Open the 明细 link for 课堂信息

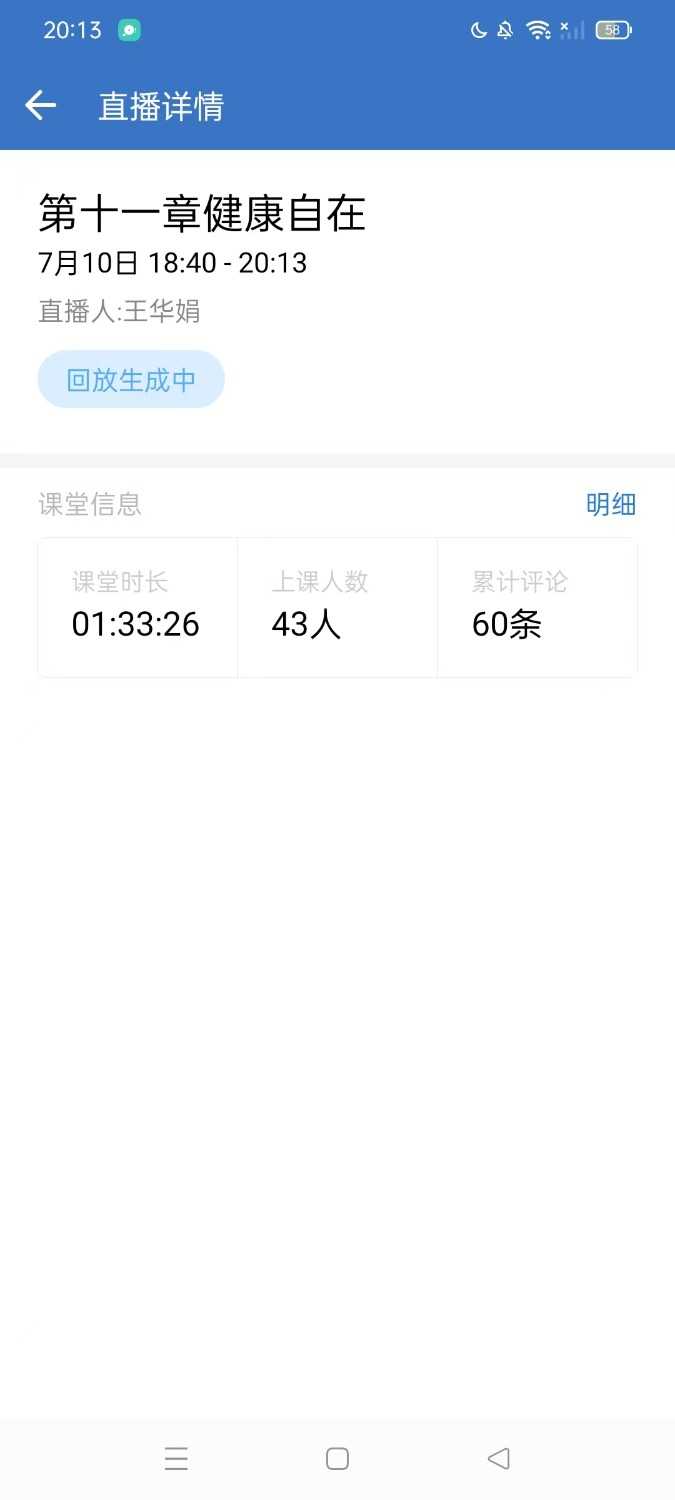tap(610, 505)
